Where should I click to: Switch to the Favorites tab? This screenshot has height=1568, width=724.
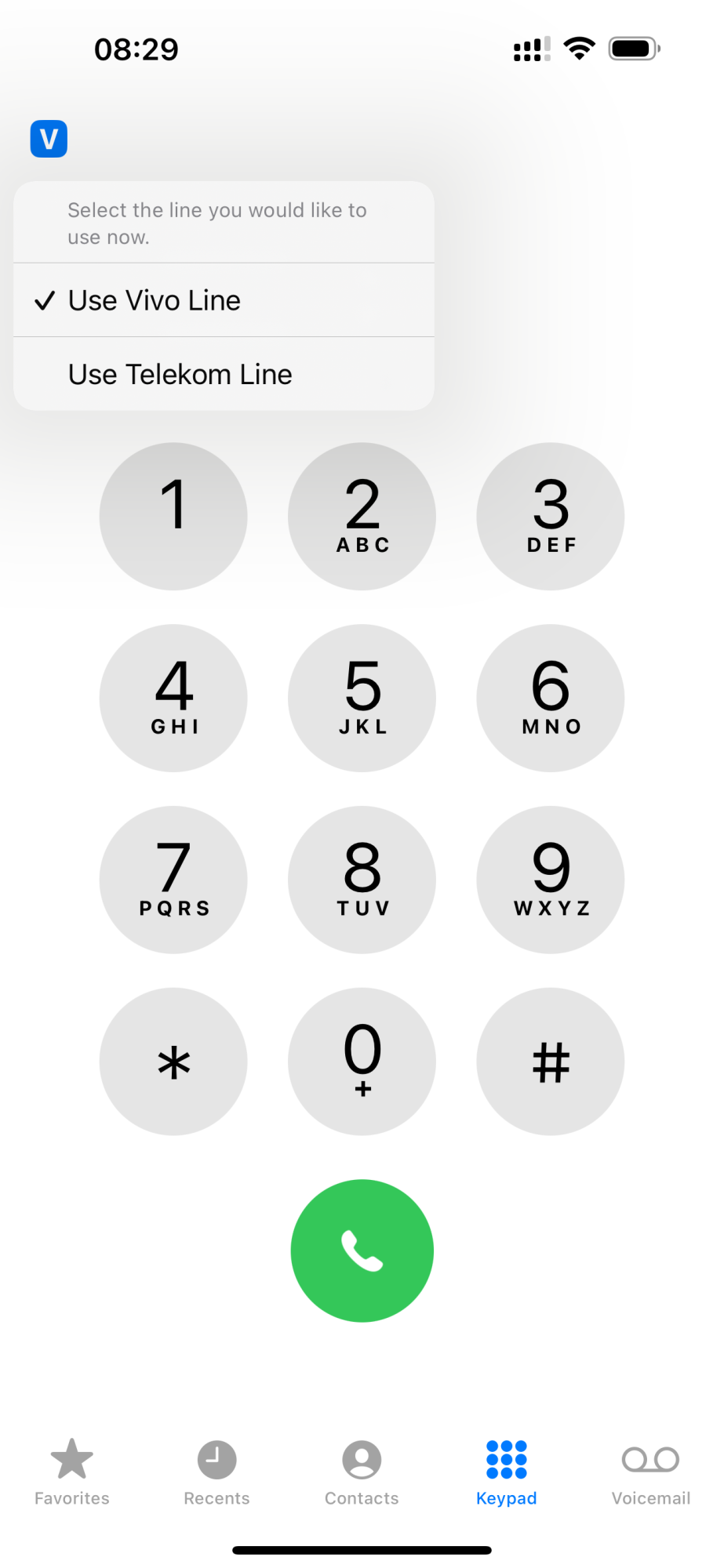[x=72, y=1472]
